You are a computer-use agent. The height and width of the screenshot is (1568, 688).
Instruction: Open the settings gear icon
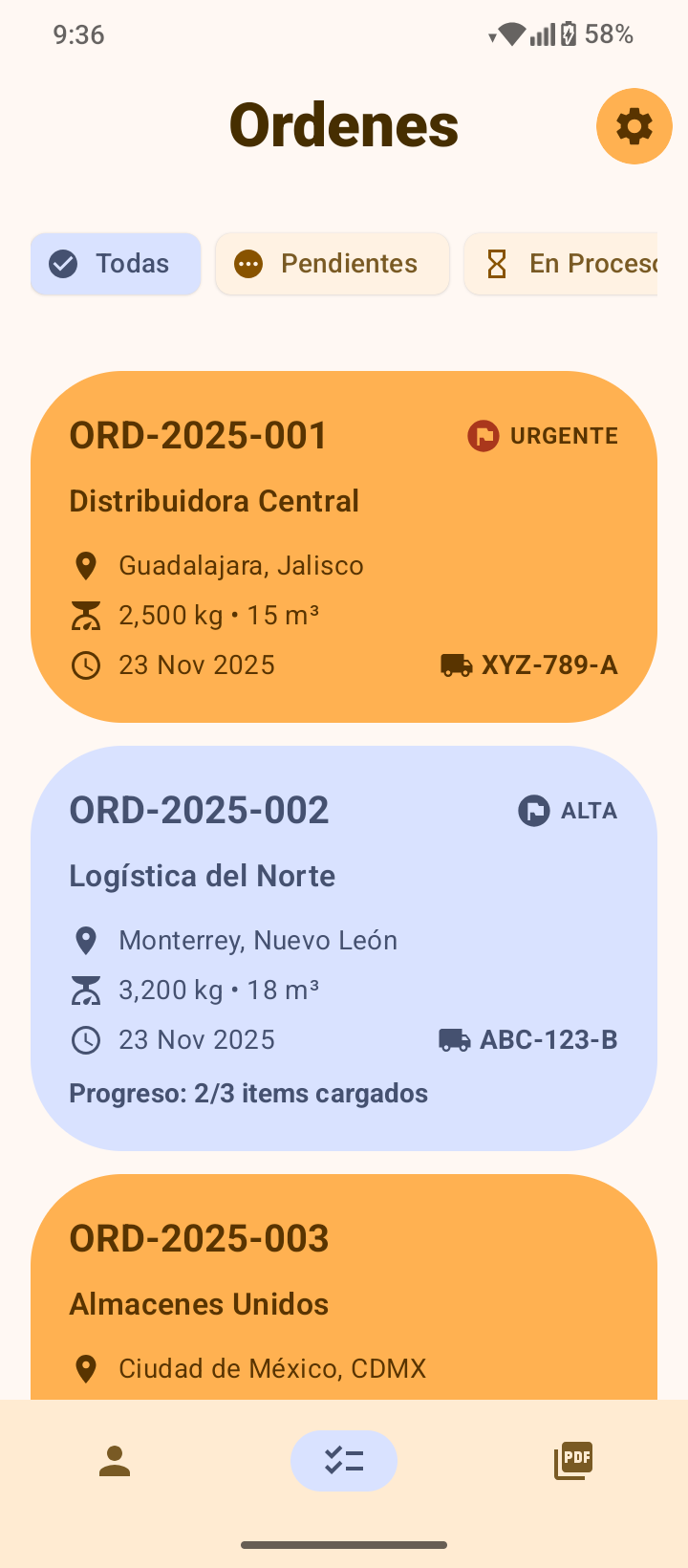[634, 125]
